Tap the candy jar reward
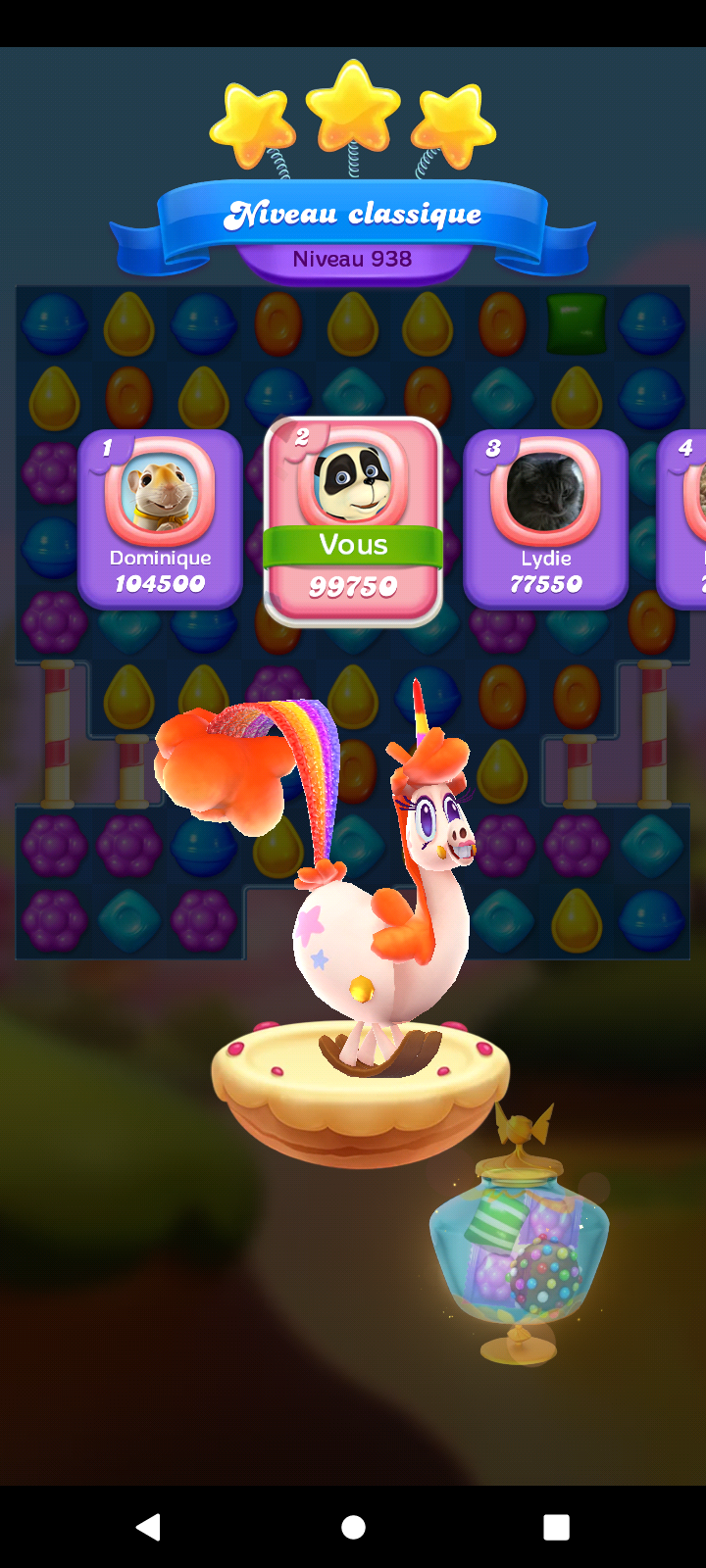706x1568 pixels. 520,1245
